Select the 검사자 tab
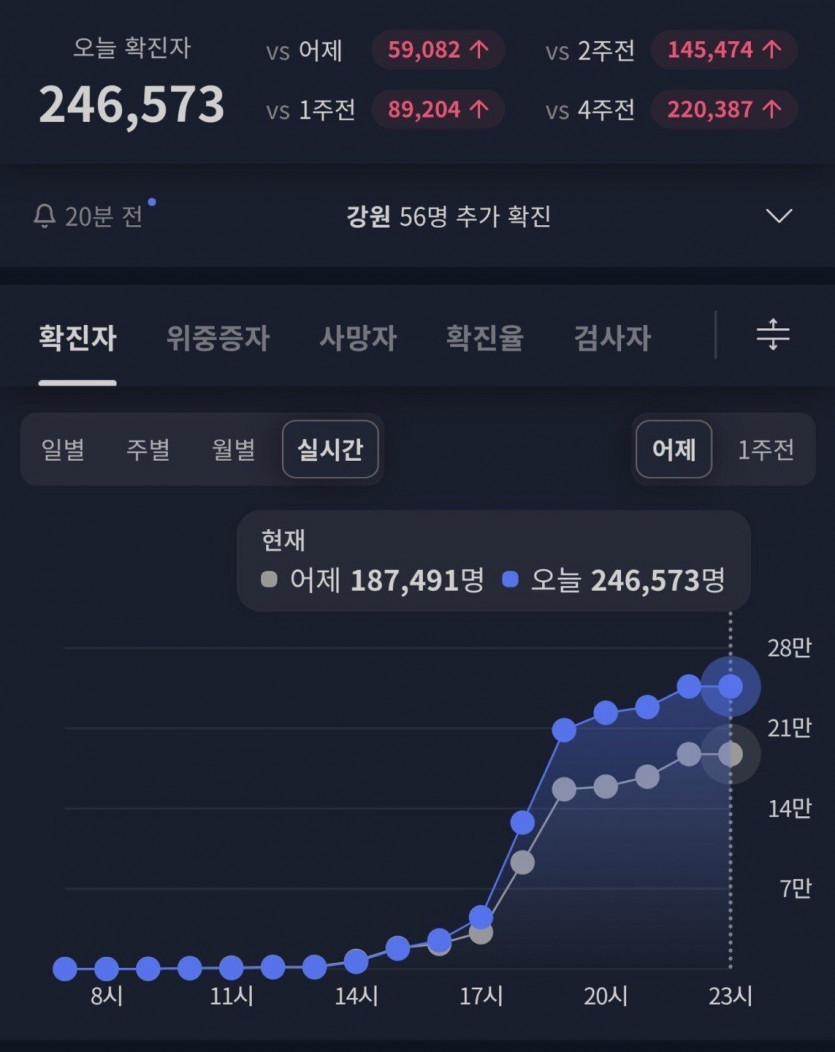The image size is (835, 1052). (612, 338)
